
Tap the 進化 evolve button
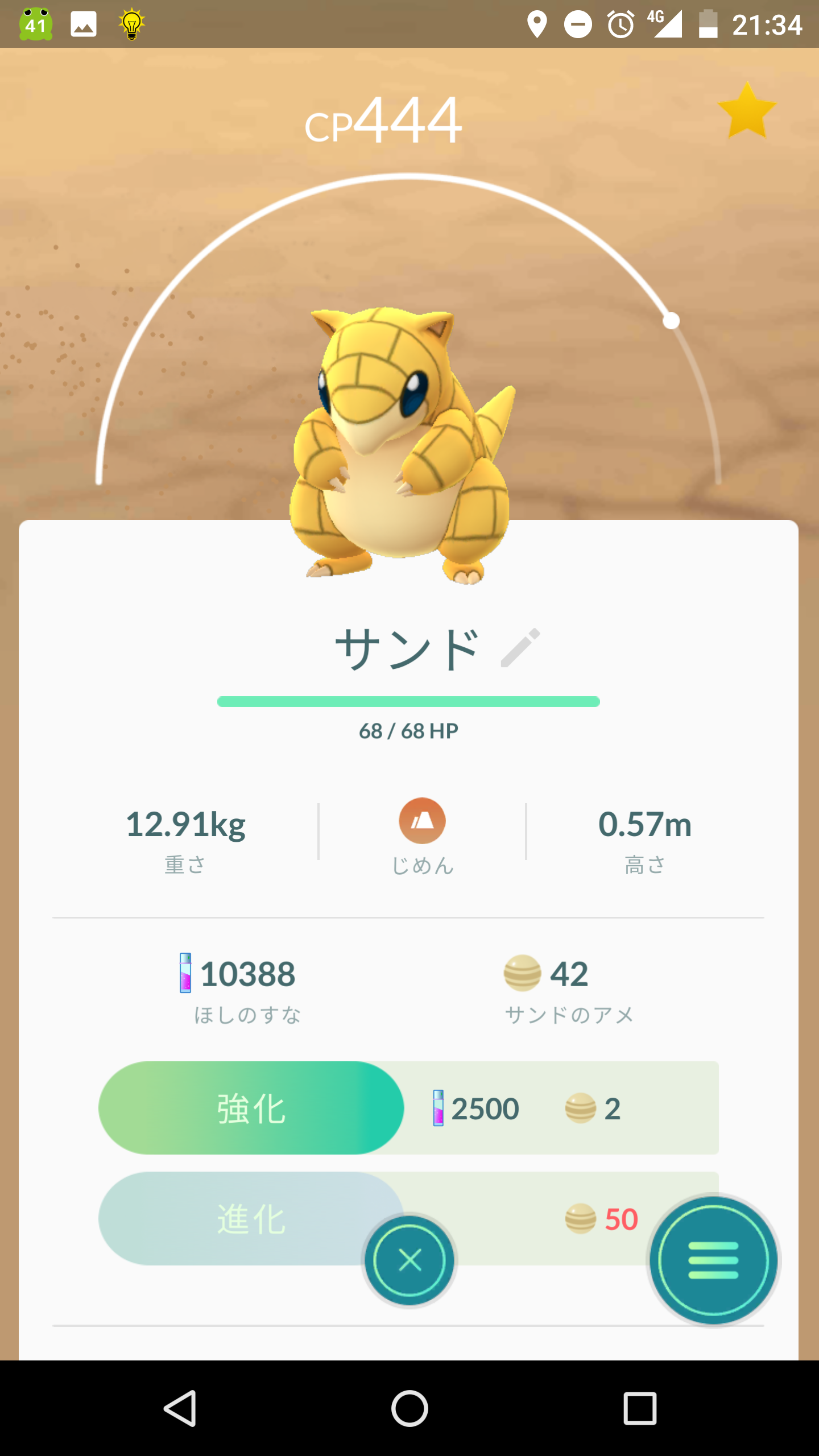point(251,1218)
